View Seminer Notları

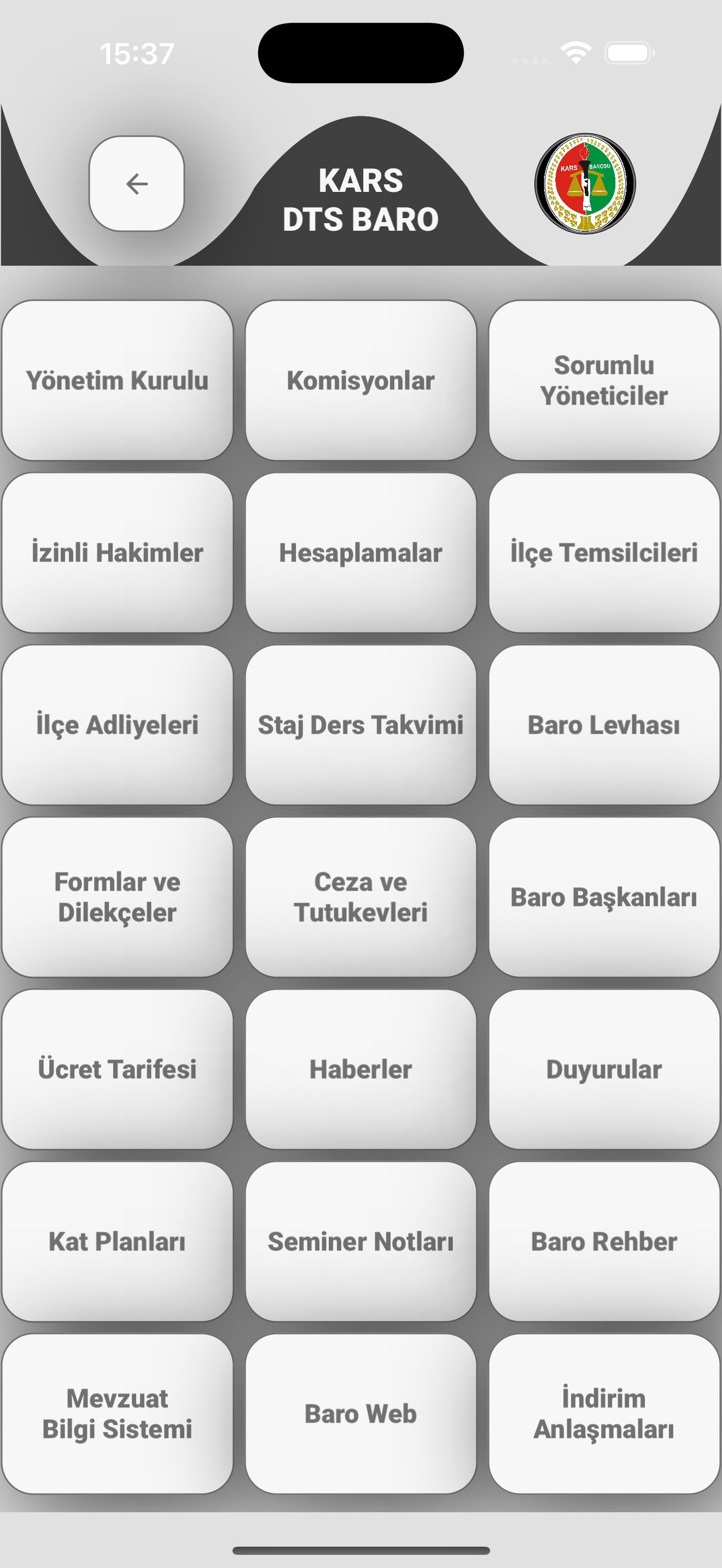(360, 1241)
